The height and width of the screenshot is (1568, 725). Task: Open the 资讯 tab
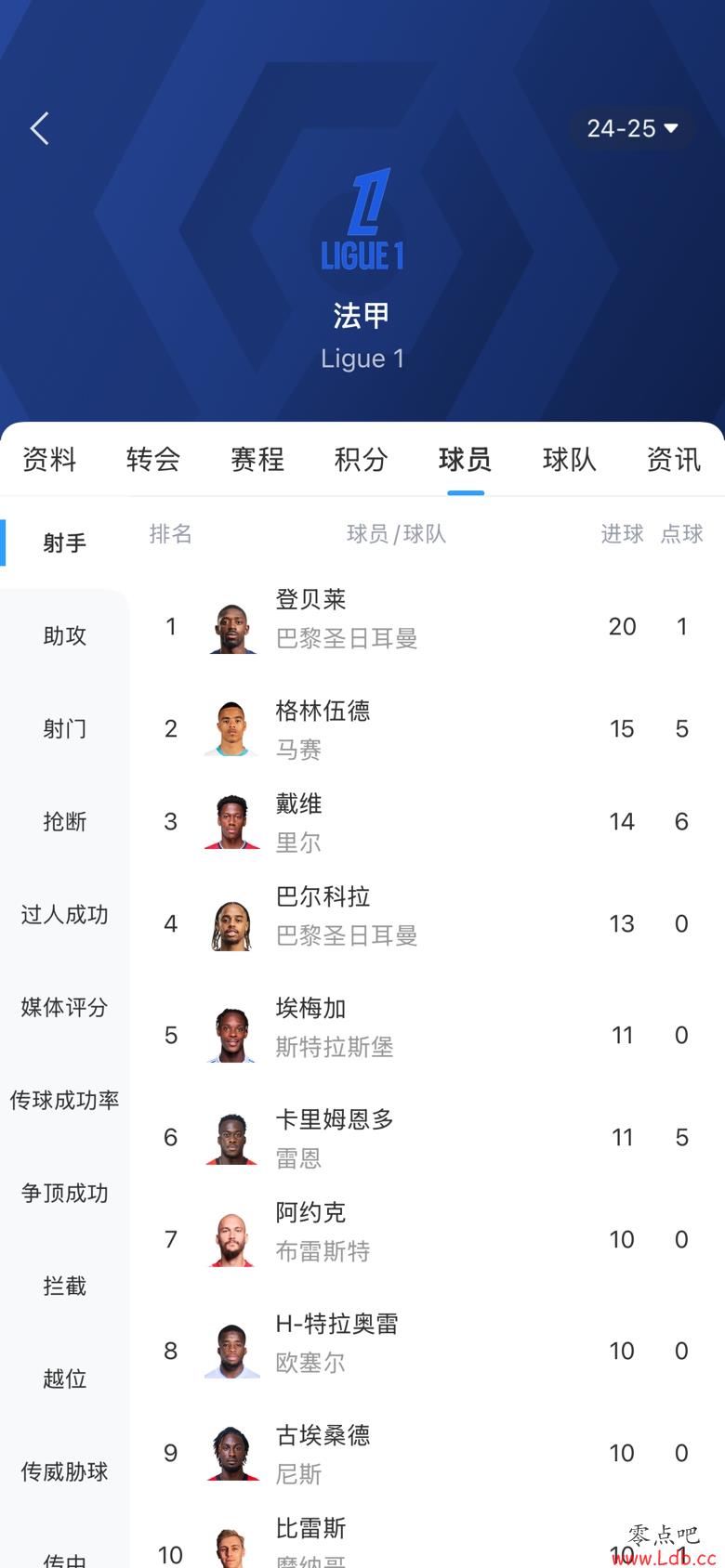coord(673,460)
